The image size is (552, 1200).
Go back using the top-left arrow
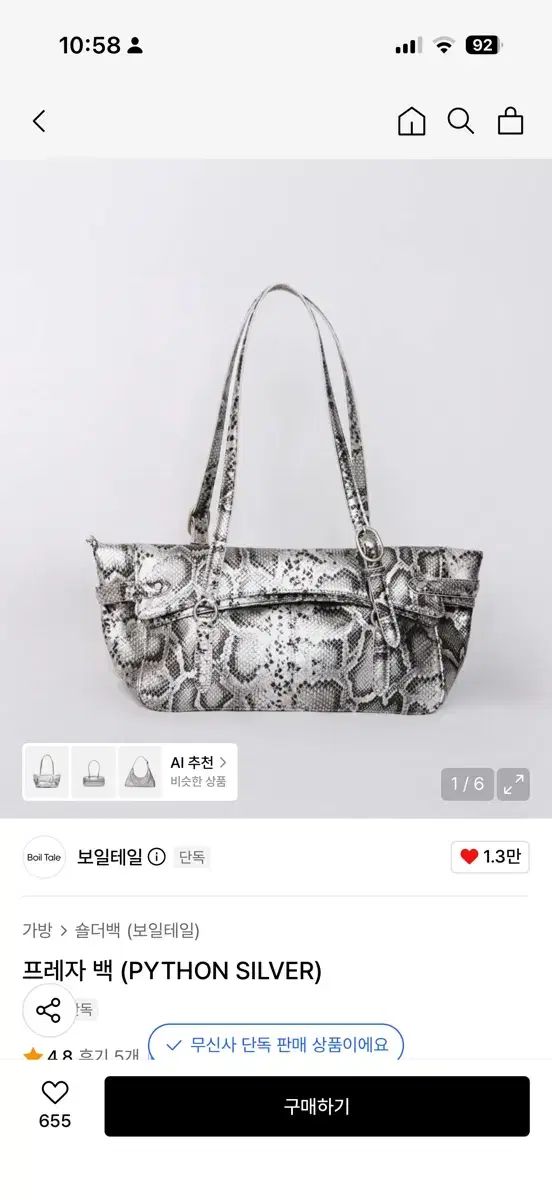point(39,122)
